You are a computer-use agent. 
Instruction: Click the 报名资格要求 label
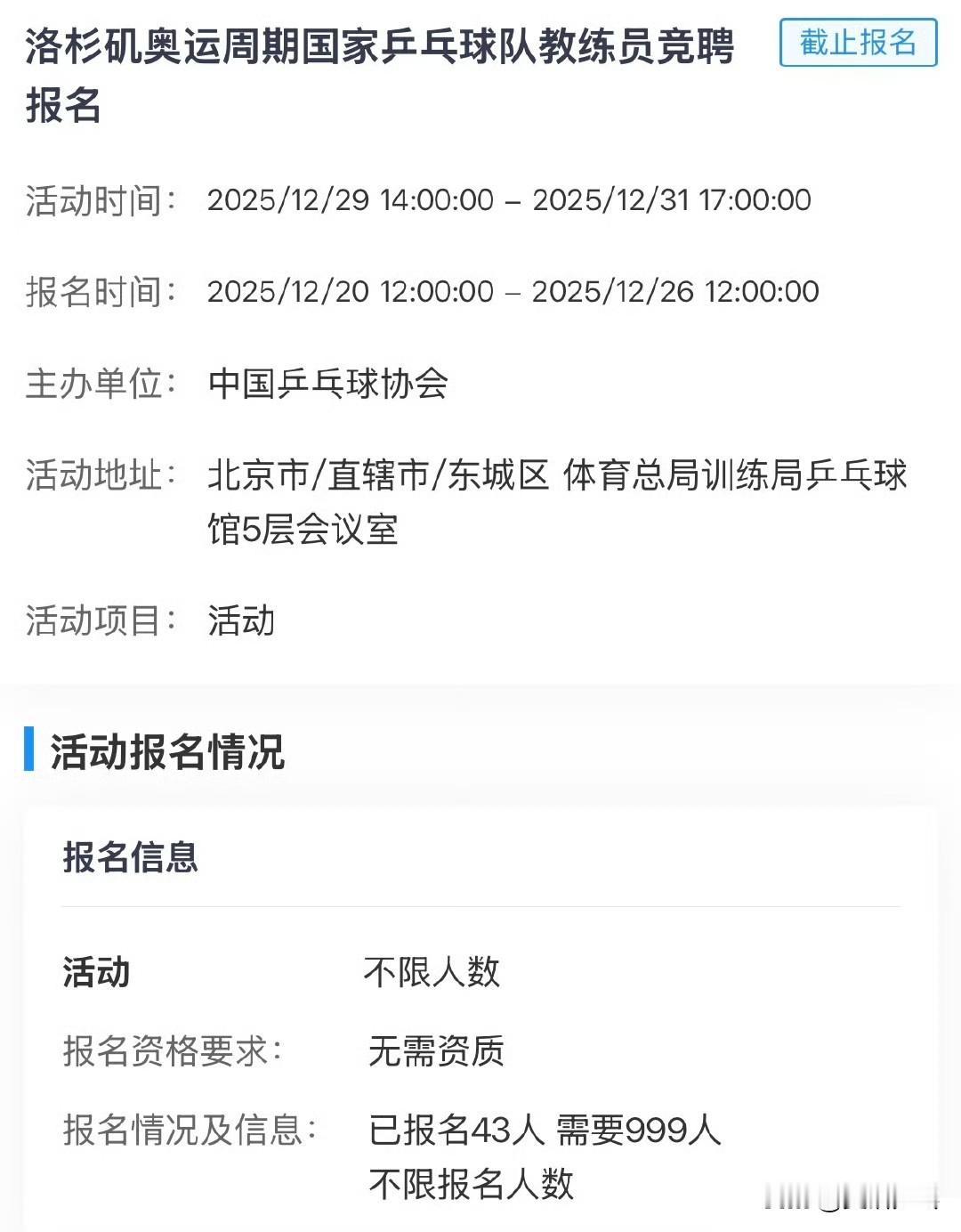[x=174, y=1051]
